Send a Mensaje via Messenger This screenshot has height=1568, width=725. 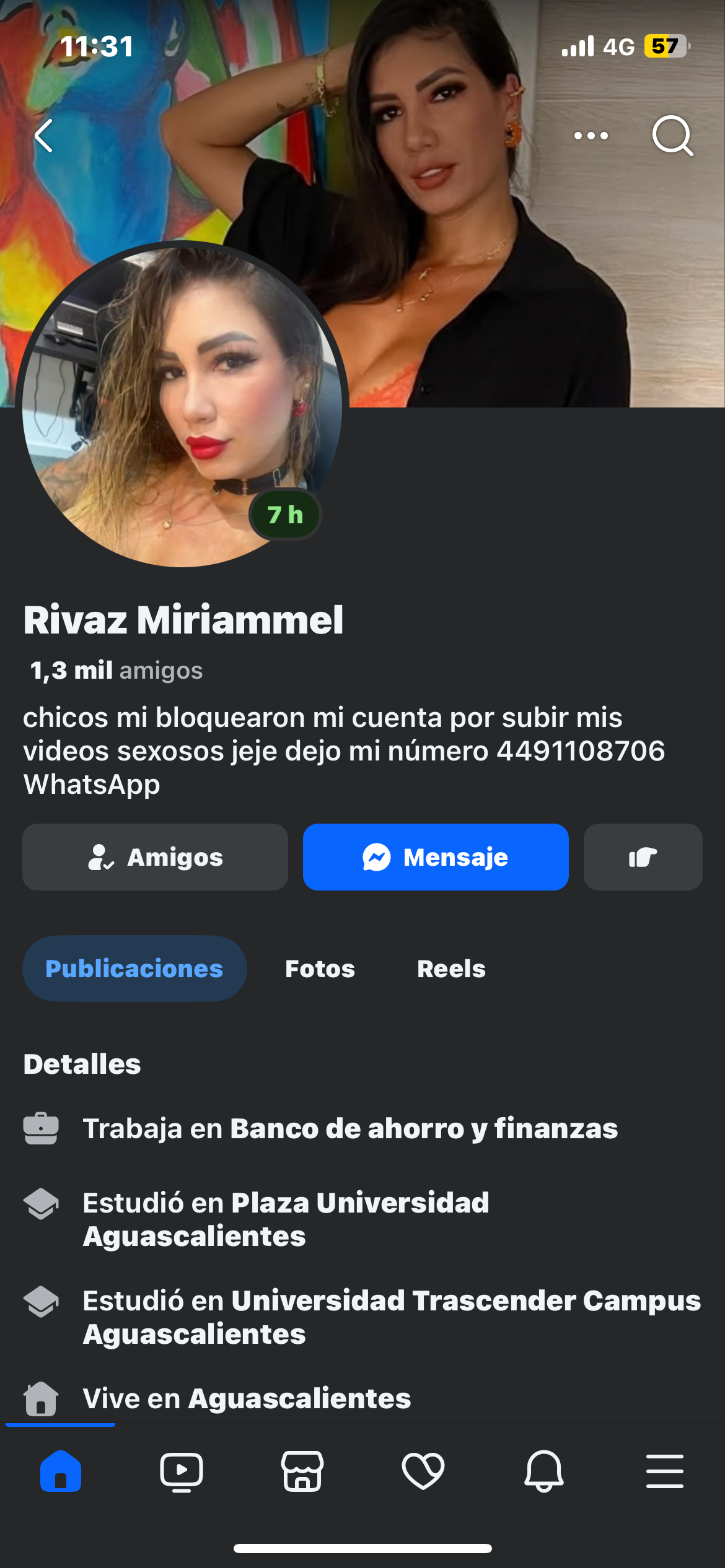coord(436,857)
